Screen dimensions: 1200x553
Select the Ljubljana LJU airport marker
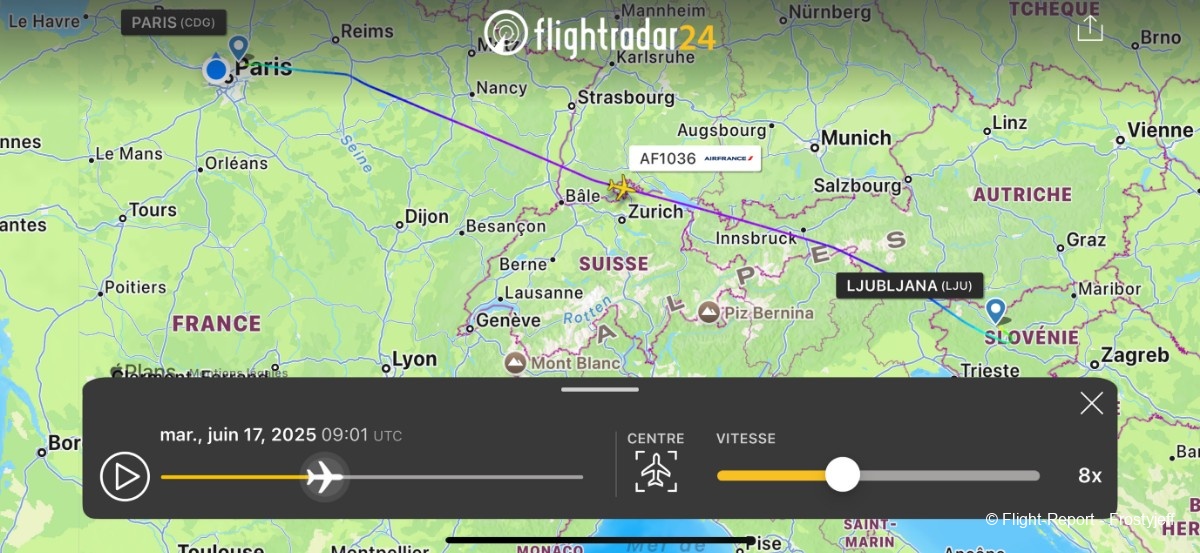995,310
